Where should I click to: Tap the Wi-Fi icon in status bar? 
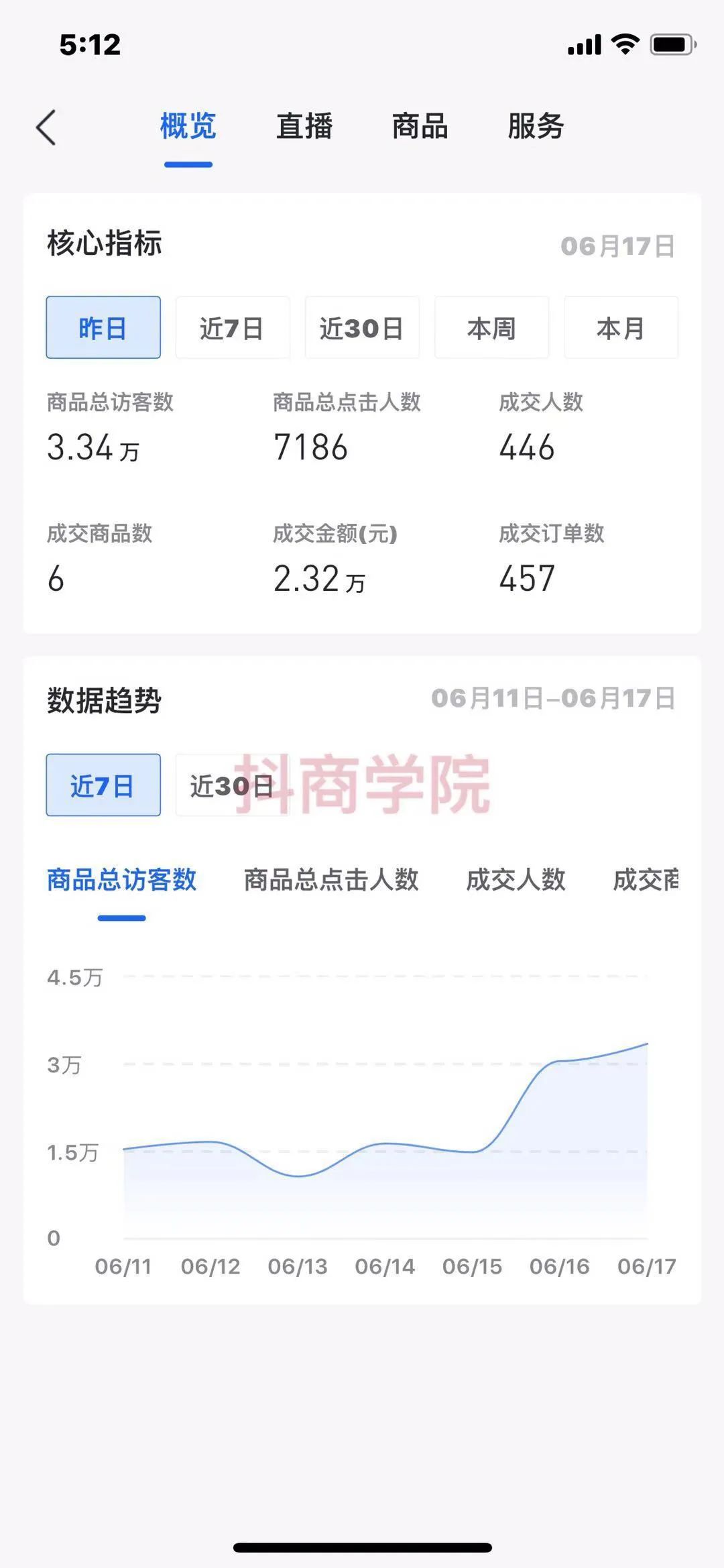pos(625,44)
